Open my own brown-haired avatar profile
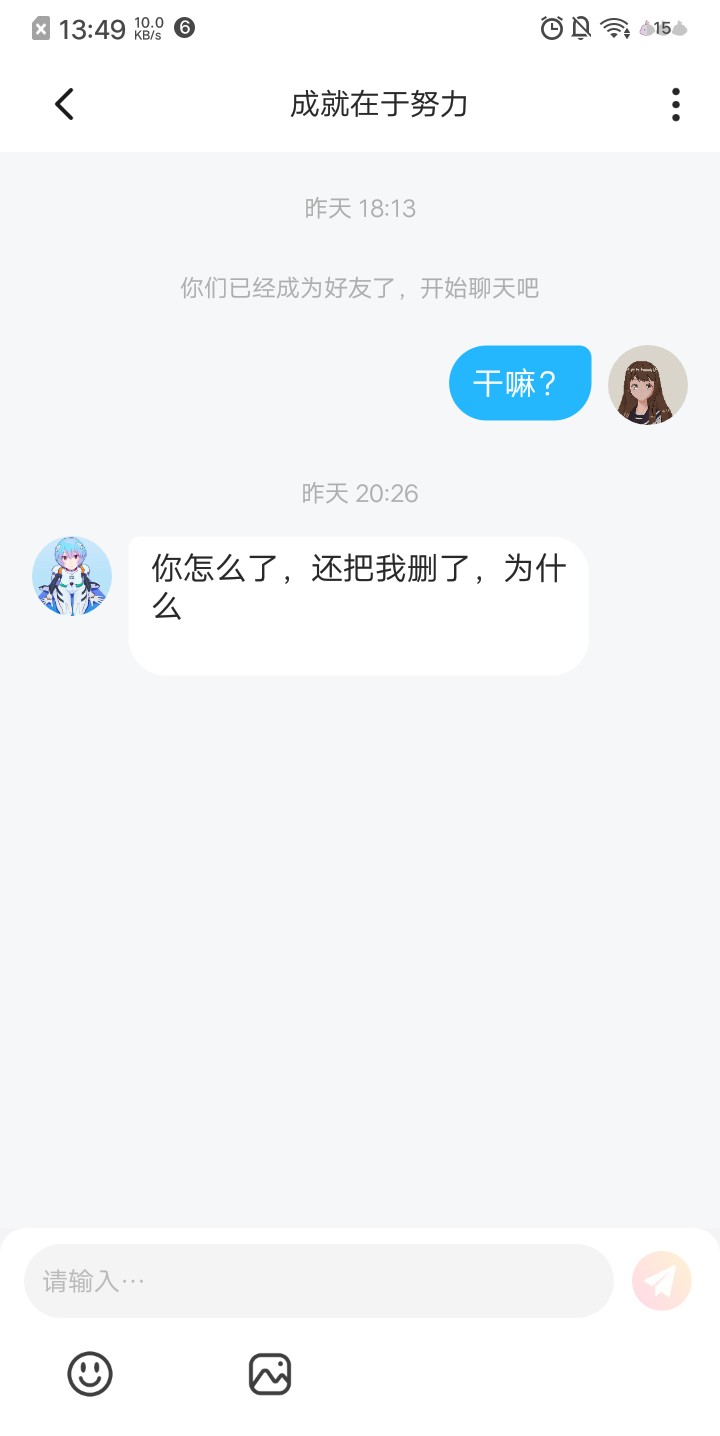The image size is (720, 1436). pos(647,385)
